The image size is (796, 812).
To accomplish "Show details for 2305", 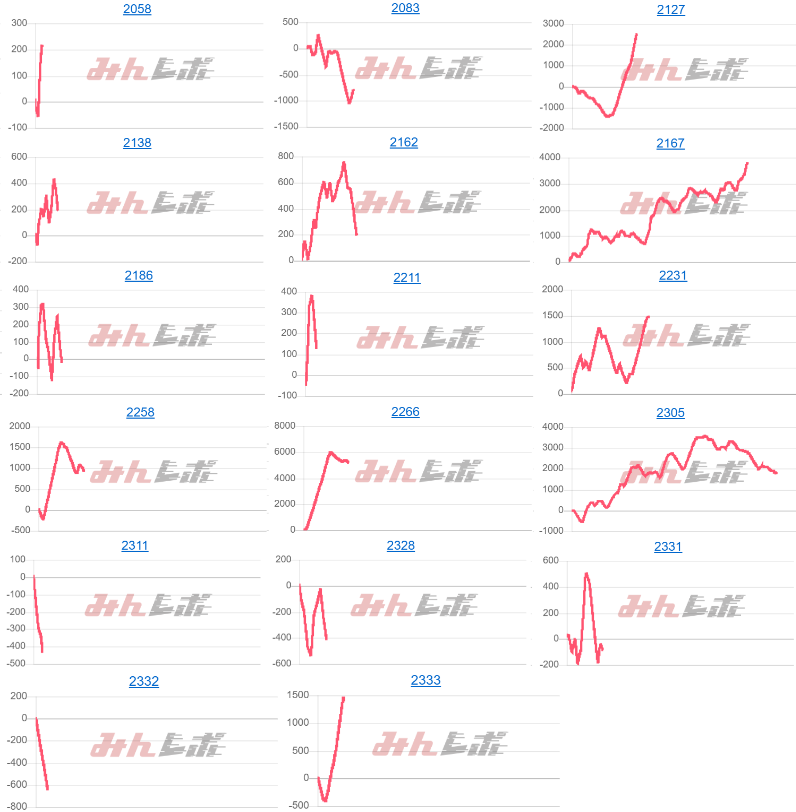I will [x=670, y=412].
